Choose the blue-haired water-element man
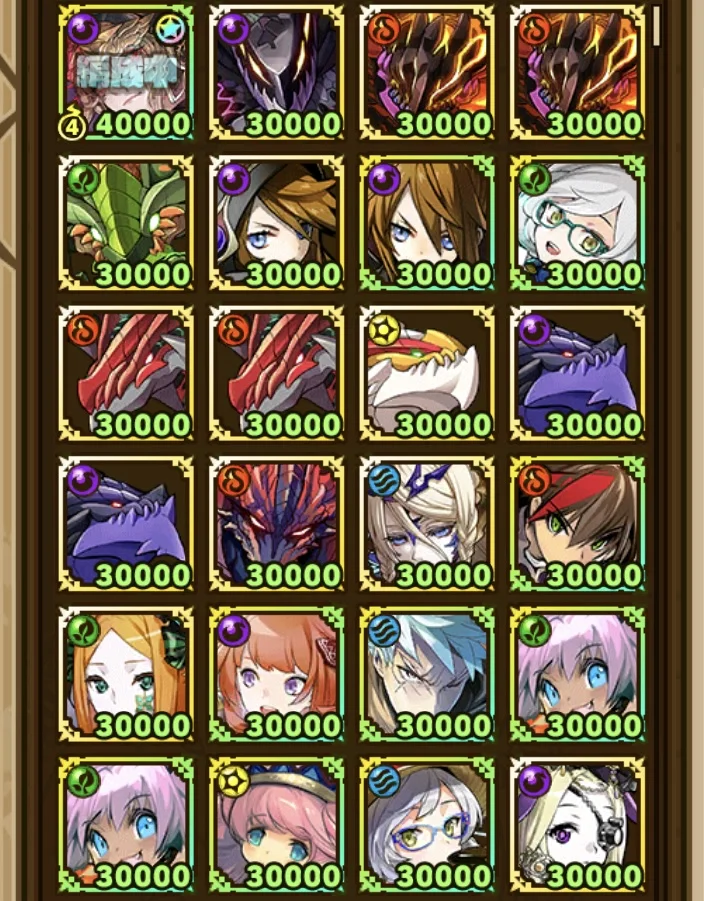The width and height of the screenshot is (704, 901). click(x=427, y=673)
